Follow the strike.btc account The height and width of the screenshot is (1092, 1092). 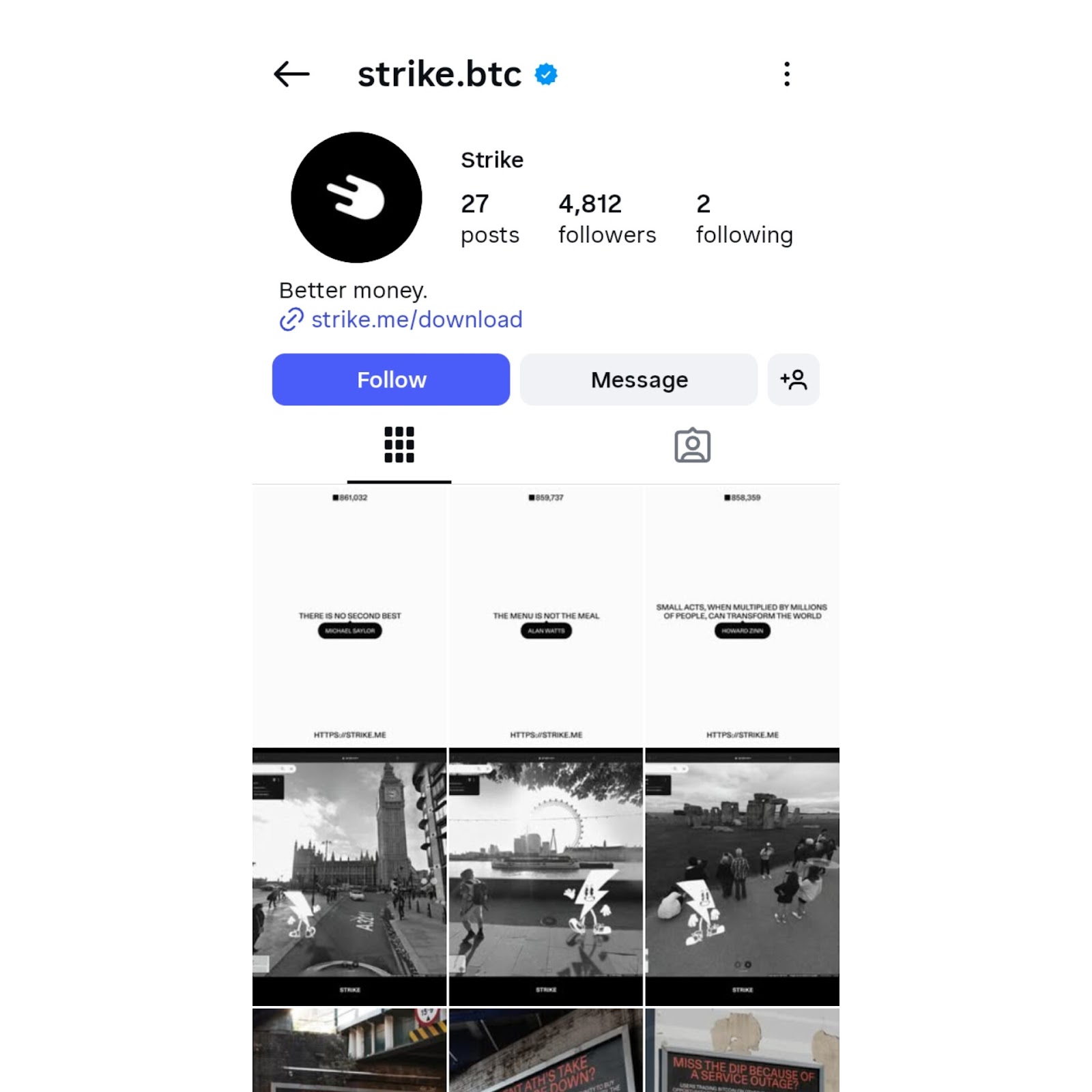pyautogui.click(x=390, y=379)
